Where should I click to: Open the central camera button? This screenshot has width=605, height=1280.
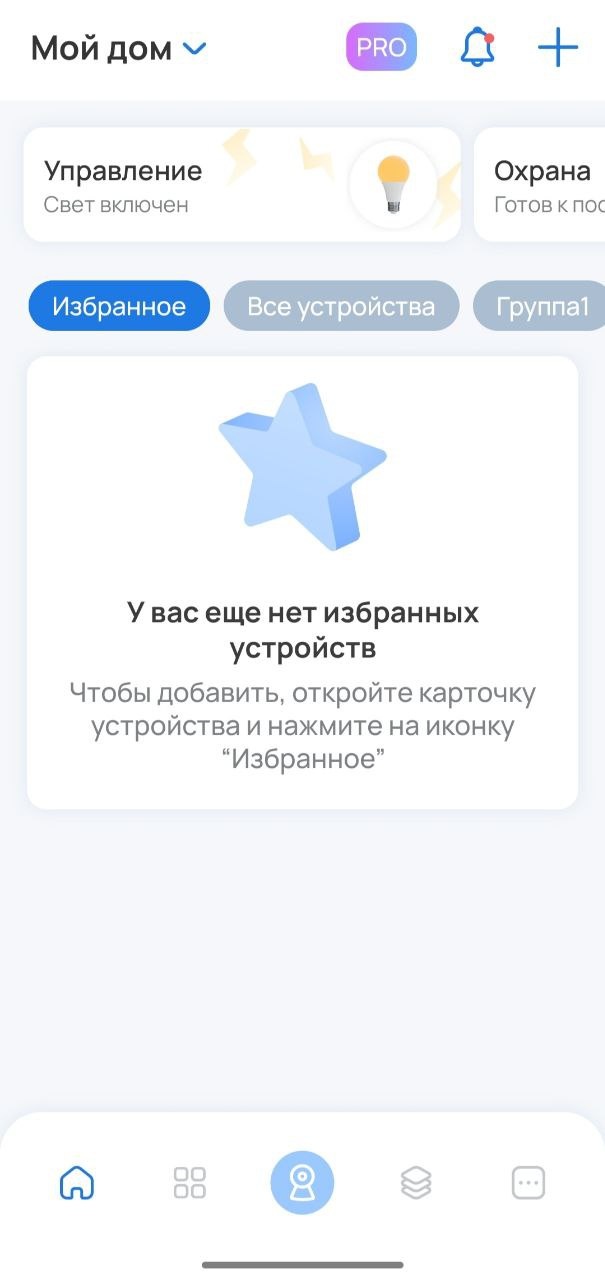click(x=302, y=1183)
